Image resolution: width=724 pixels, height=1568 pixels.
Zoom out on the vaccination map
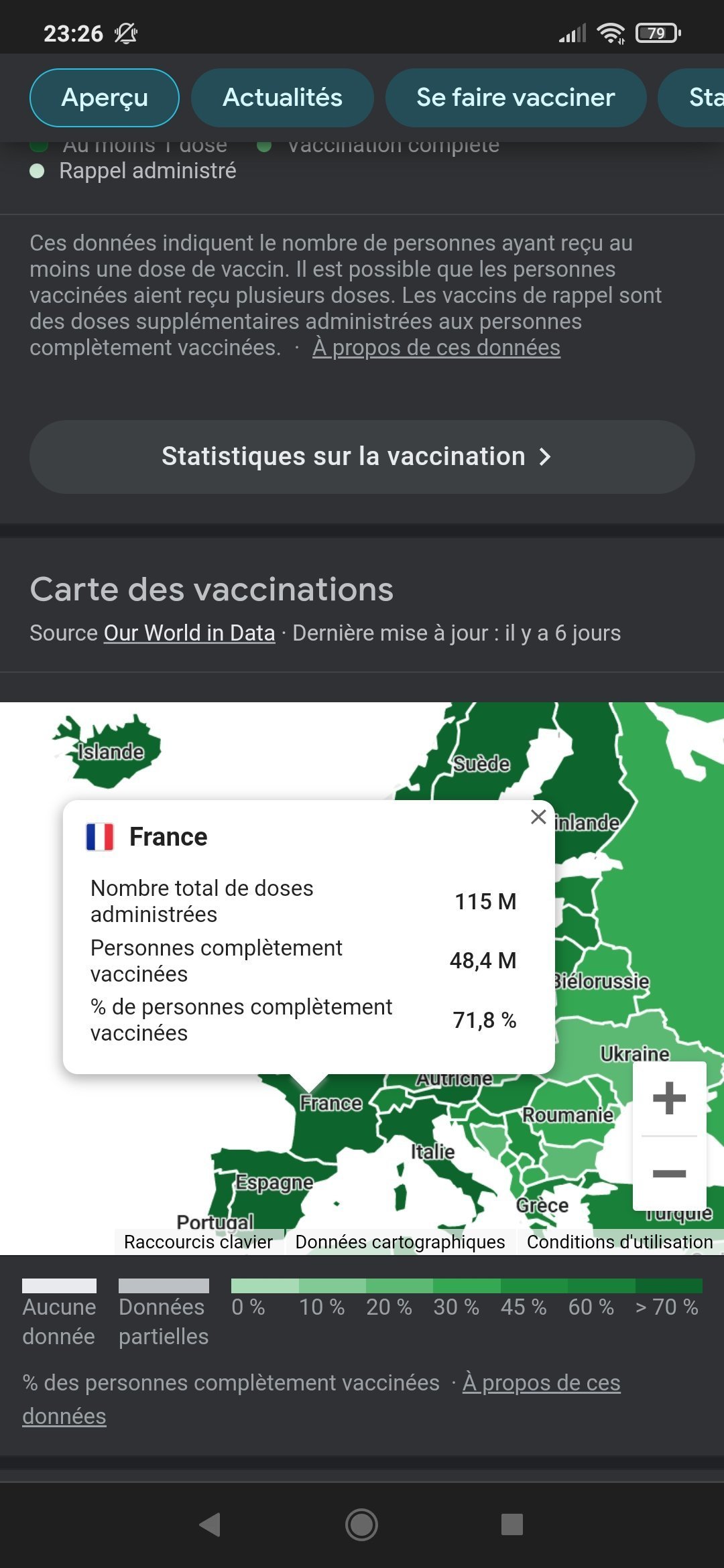click(669, 1173)
